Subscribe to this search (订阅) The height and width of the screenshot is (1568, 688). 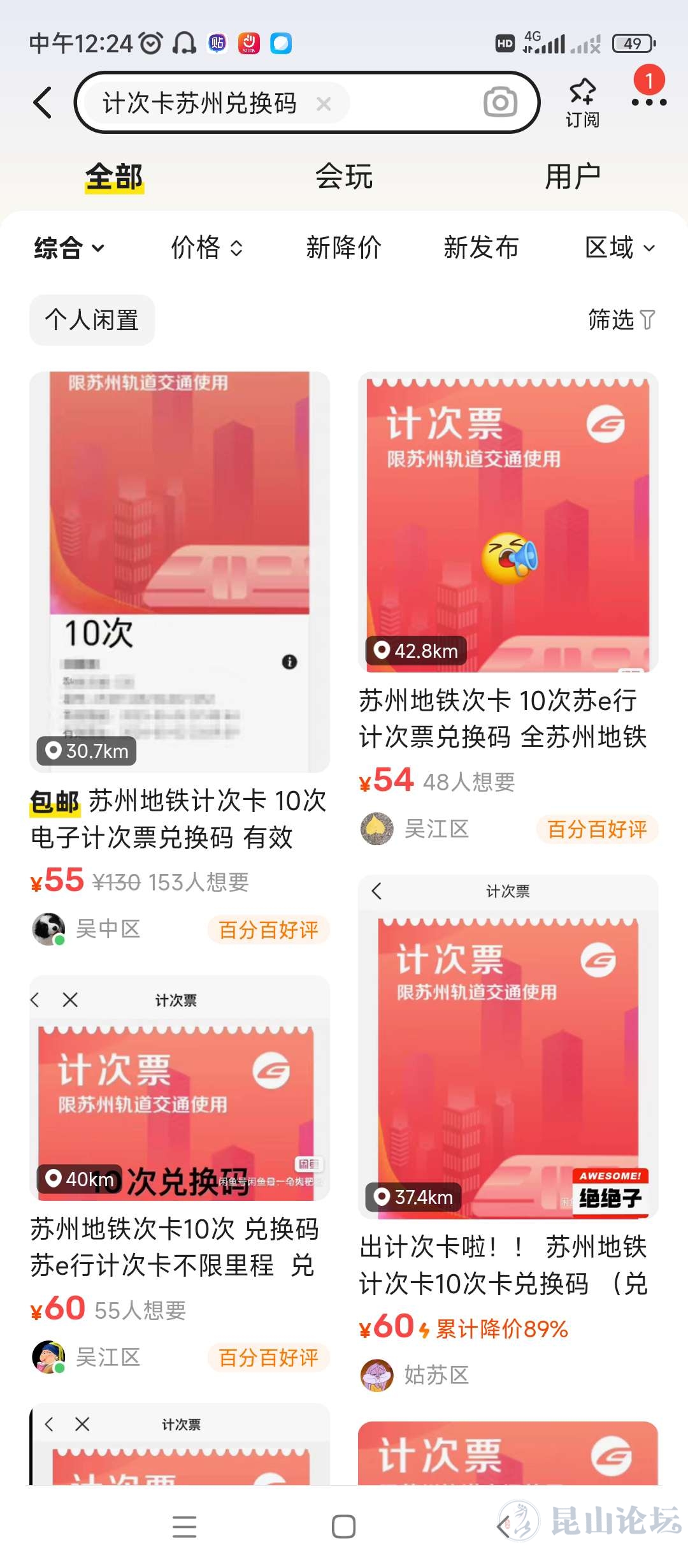(582, 102)
